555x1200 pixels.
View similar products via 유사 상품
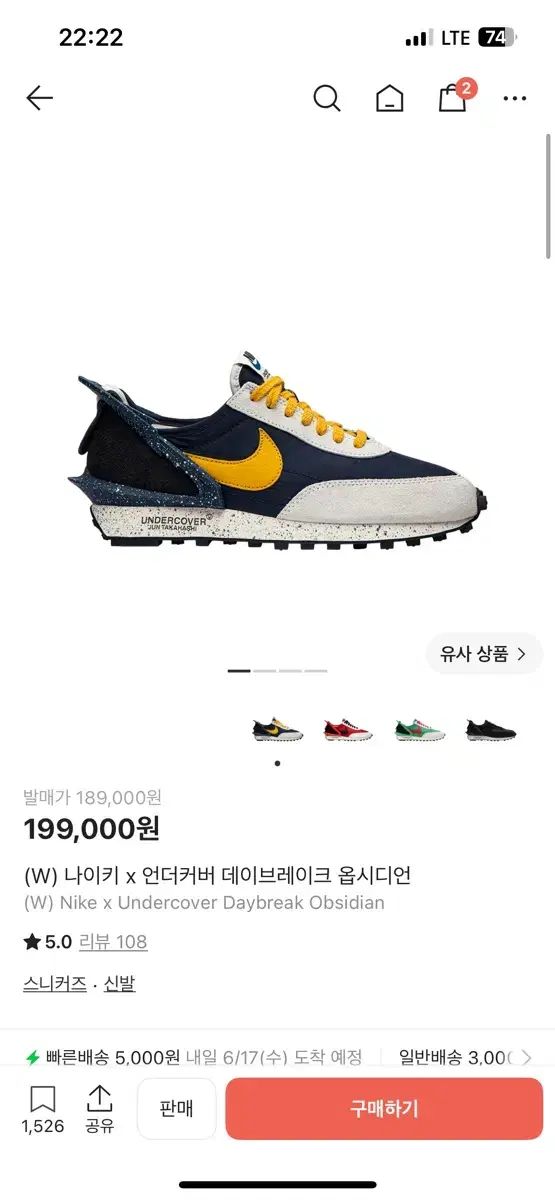coord(484,654)
